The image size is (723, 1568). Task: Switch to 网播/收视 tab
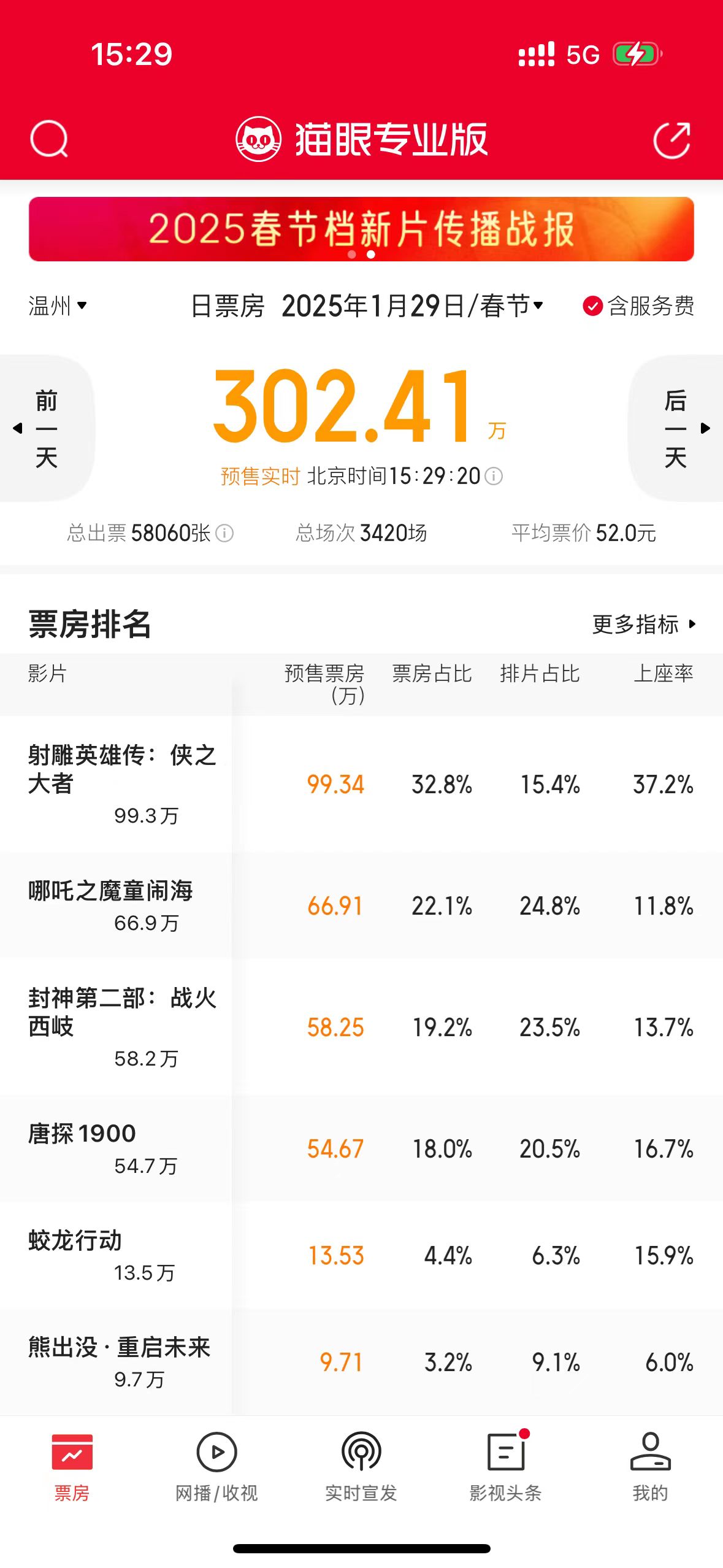[x=216, y=1467]
